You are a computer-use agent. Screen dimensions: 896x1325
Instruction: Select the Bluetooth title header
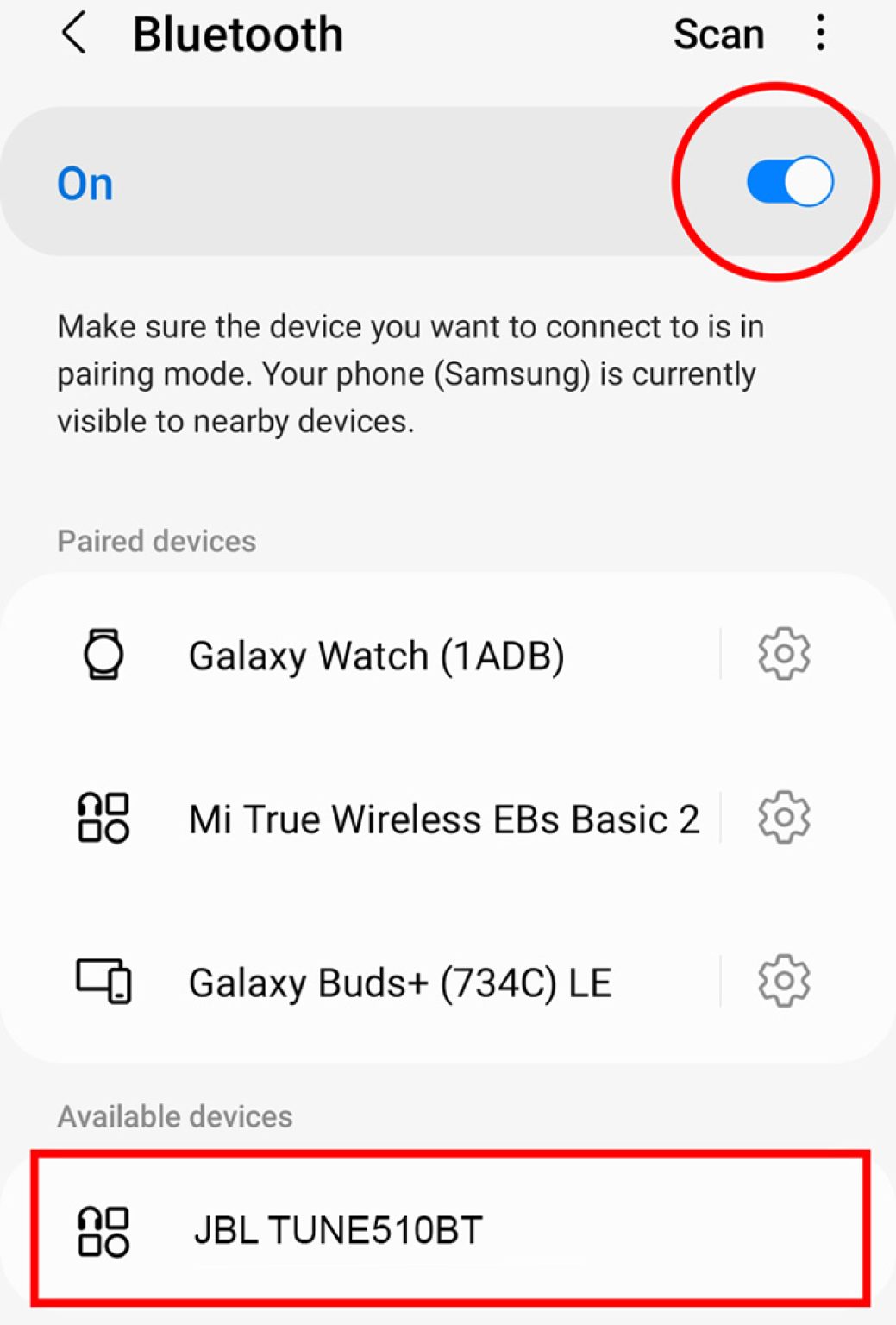click(x=235, y=35)
